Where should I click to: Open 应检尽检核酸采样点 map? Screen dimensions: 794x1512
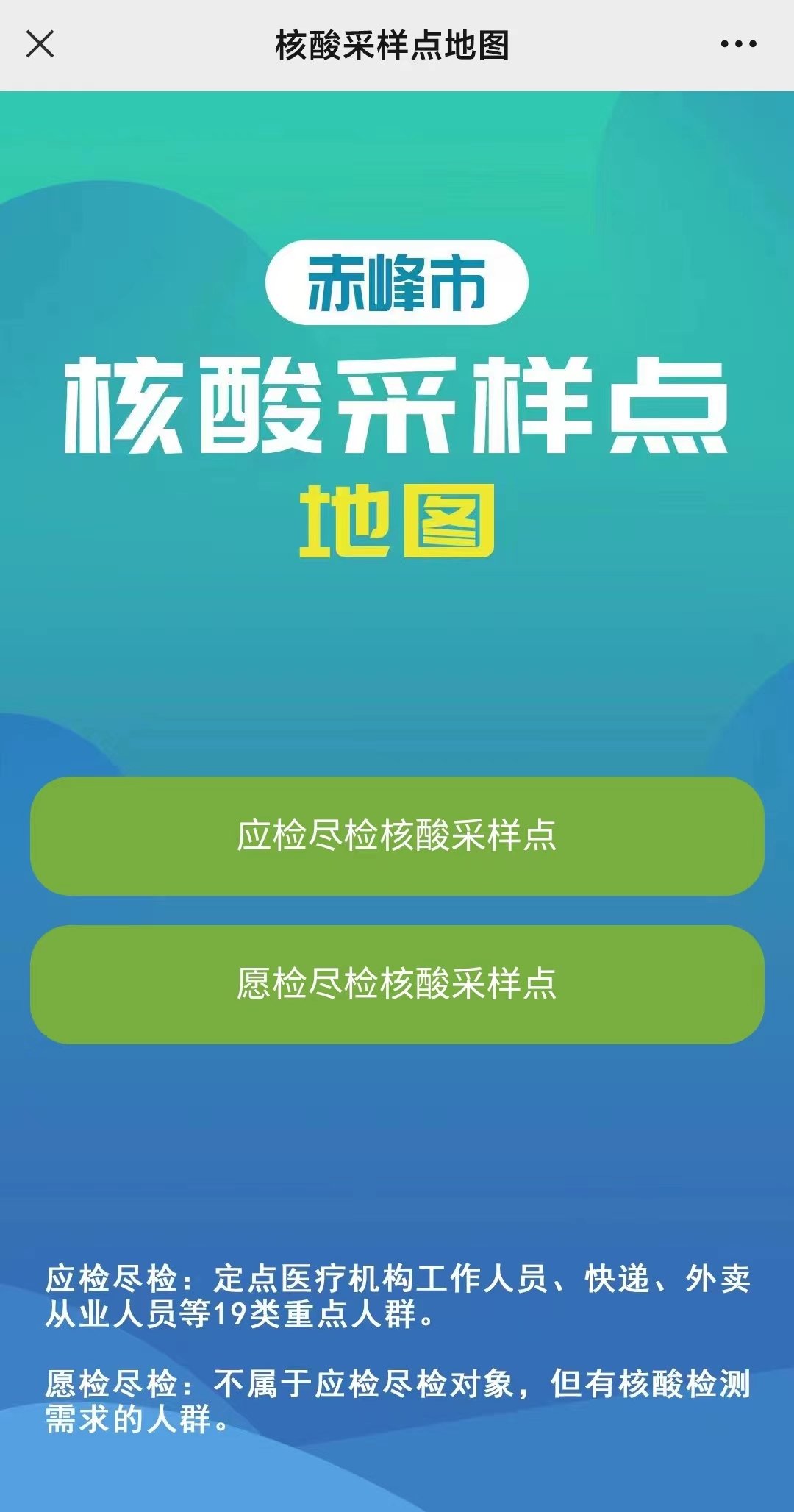pos(397,835)
